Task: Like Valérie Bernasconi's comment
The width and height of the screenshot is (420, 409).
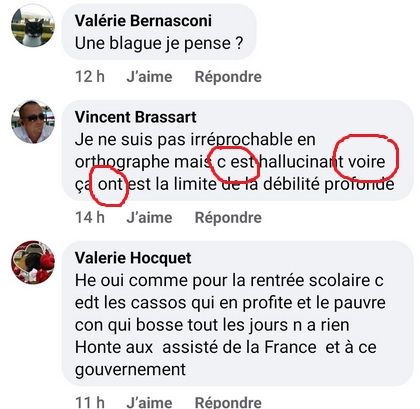Action: 149,77
